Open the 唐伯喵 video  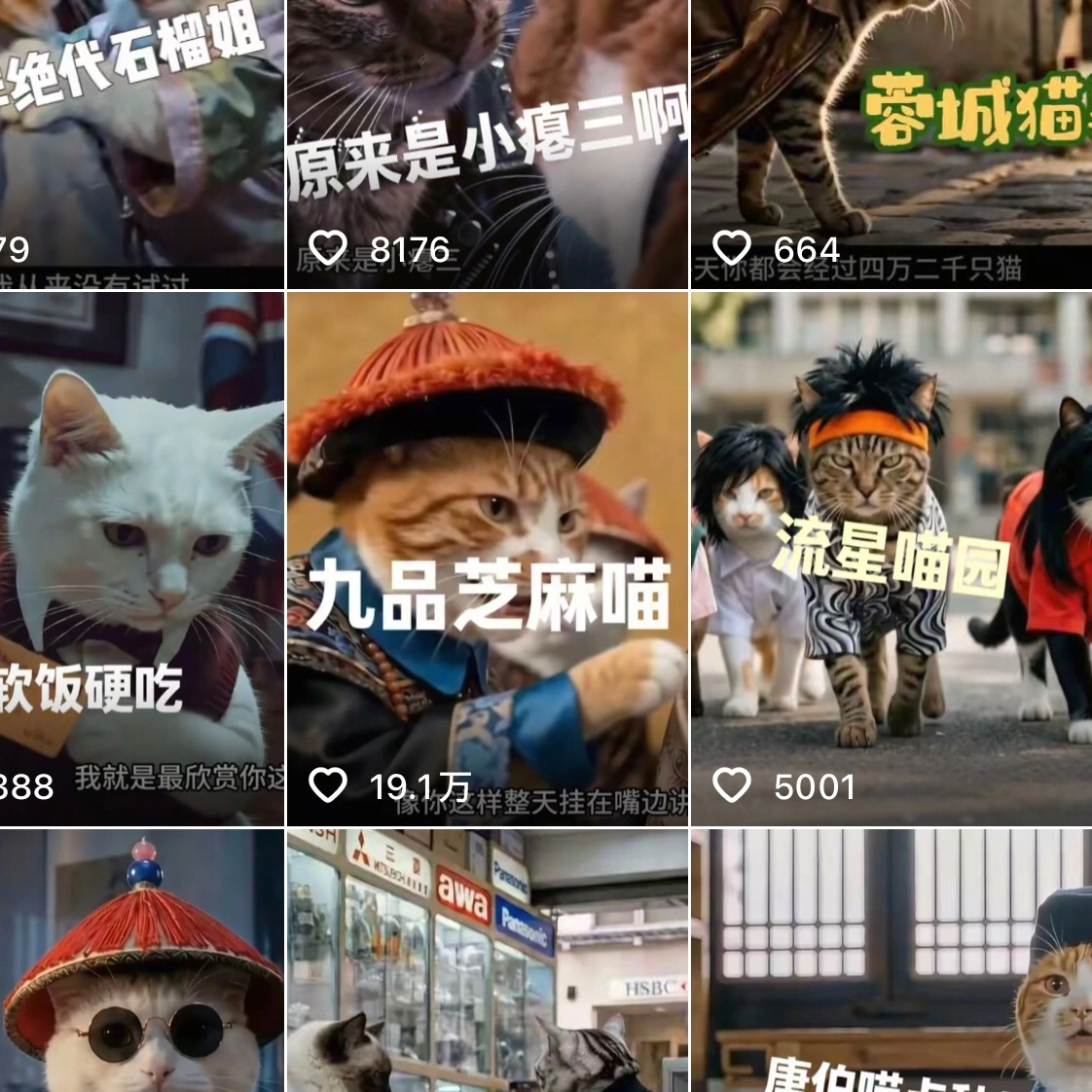(x=891, y=964)
